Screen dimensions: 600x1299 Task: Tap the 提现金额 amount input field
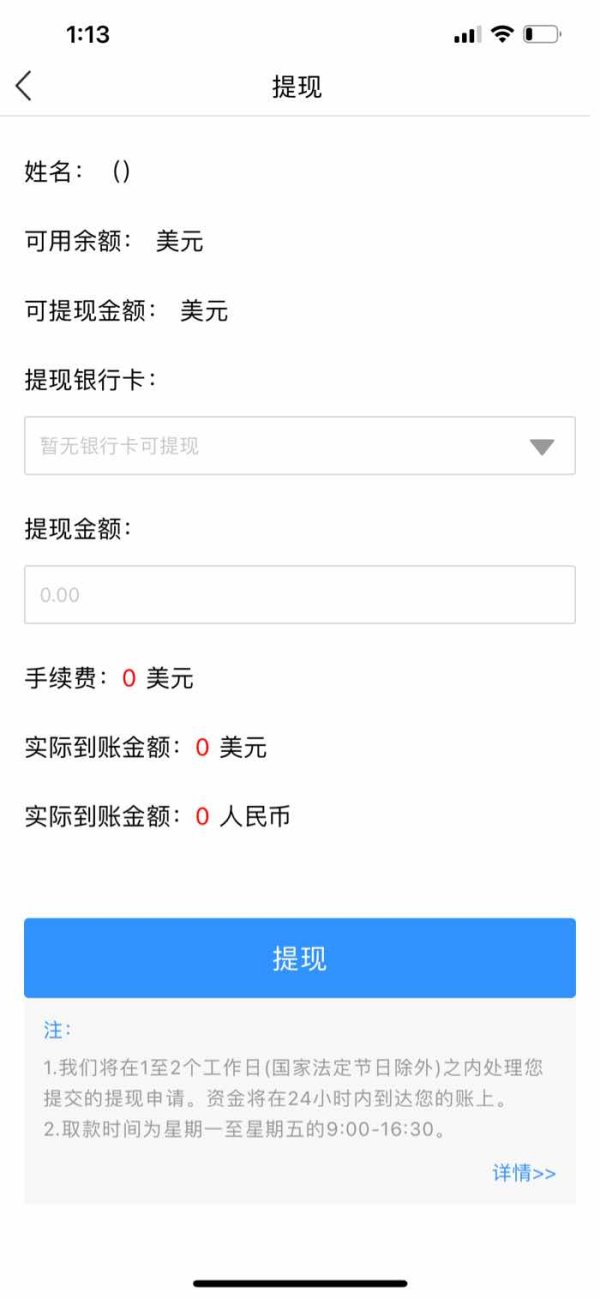point(300,595)
